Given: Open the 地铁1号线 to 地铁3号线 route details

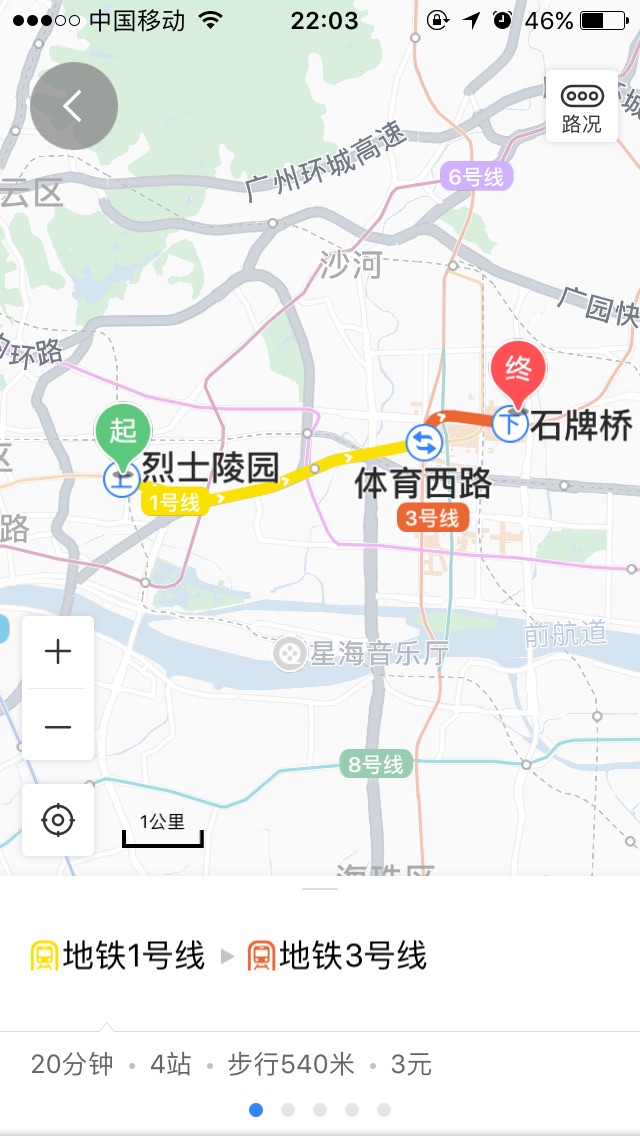Looking at the screenshot, I should point(229,956).
